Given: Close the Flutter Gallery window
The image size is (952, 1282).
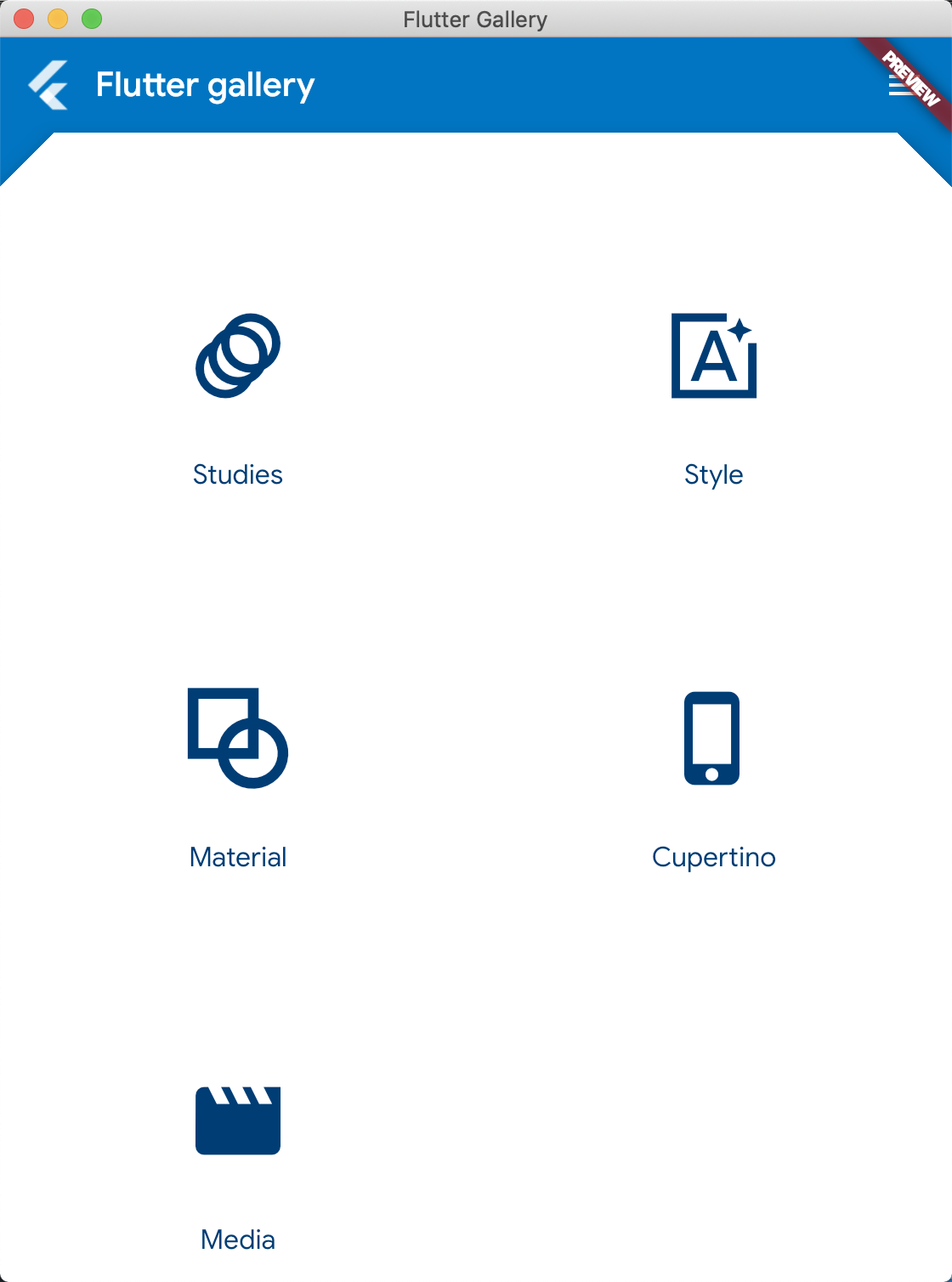Looking at the screenshot, I should [24, 19].
